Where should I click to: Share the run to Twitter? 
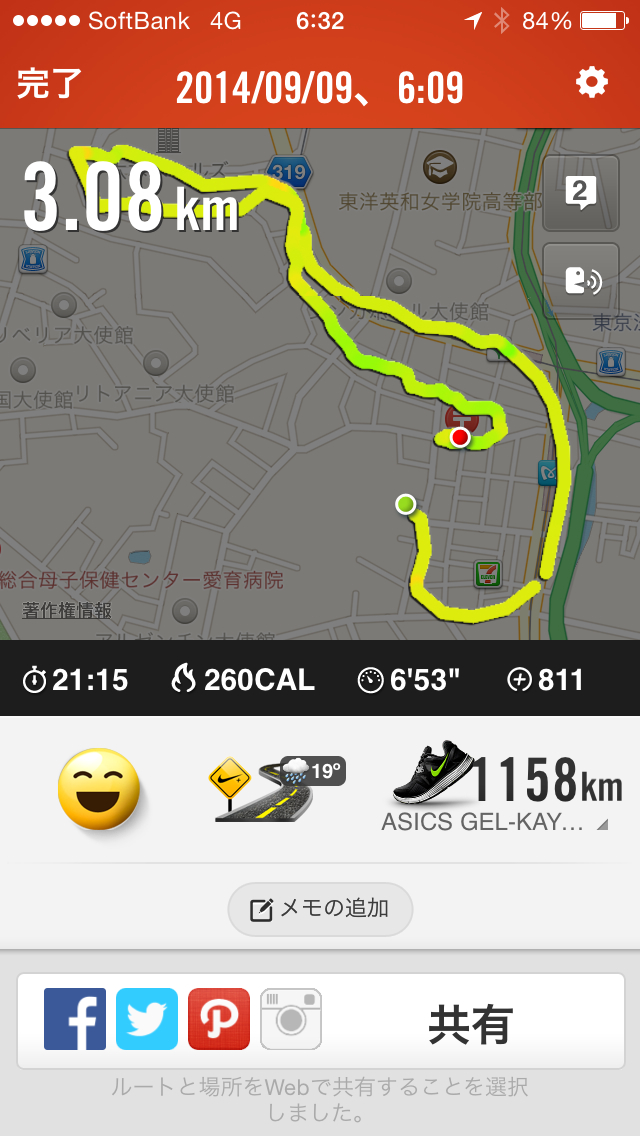147,1019
